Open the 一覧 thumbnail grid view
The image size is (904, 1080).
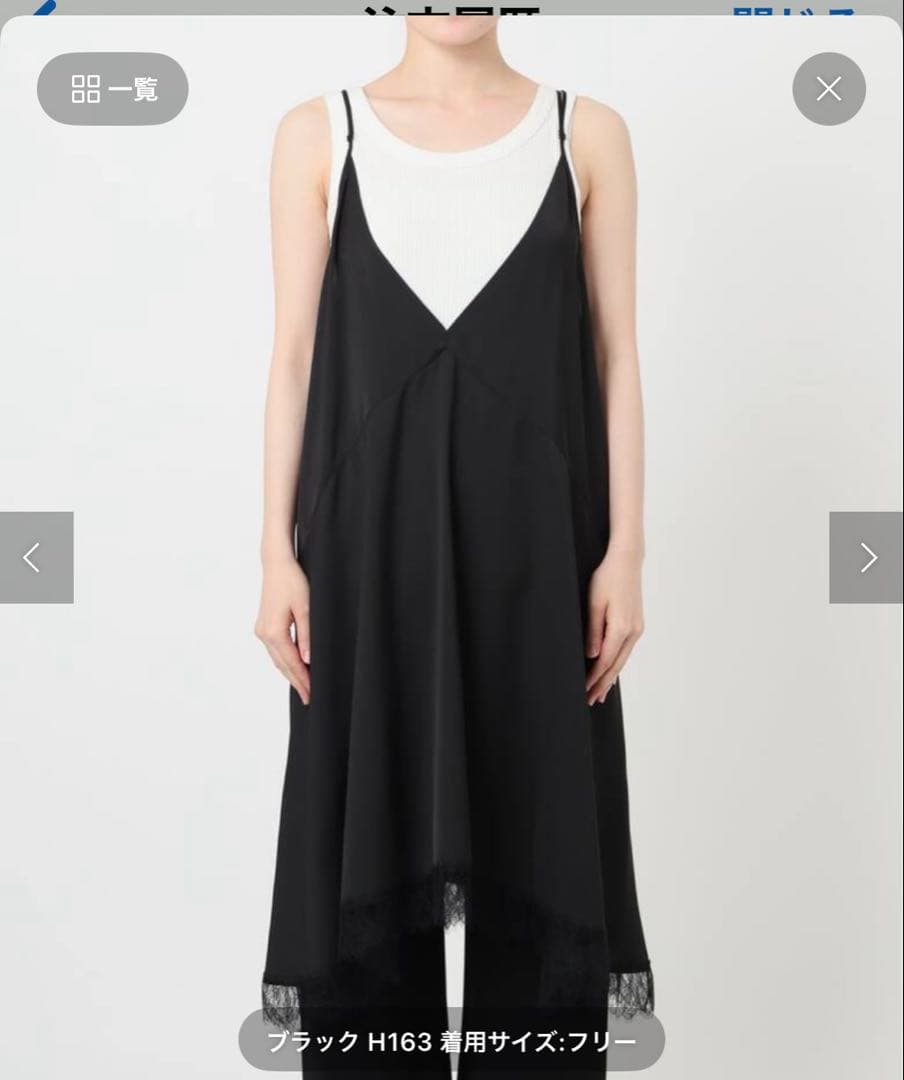pyautogui.click(x=113, y=89)
